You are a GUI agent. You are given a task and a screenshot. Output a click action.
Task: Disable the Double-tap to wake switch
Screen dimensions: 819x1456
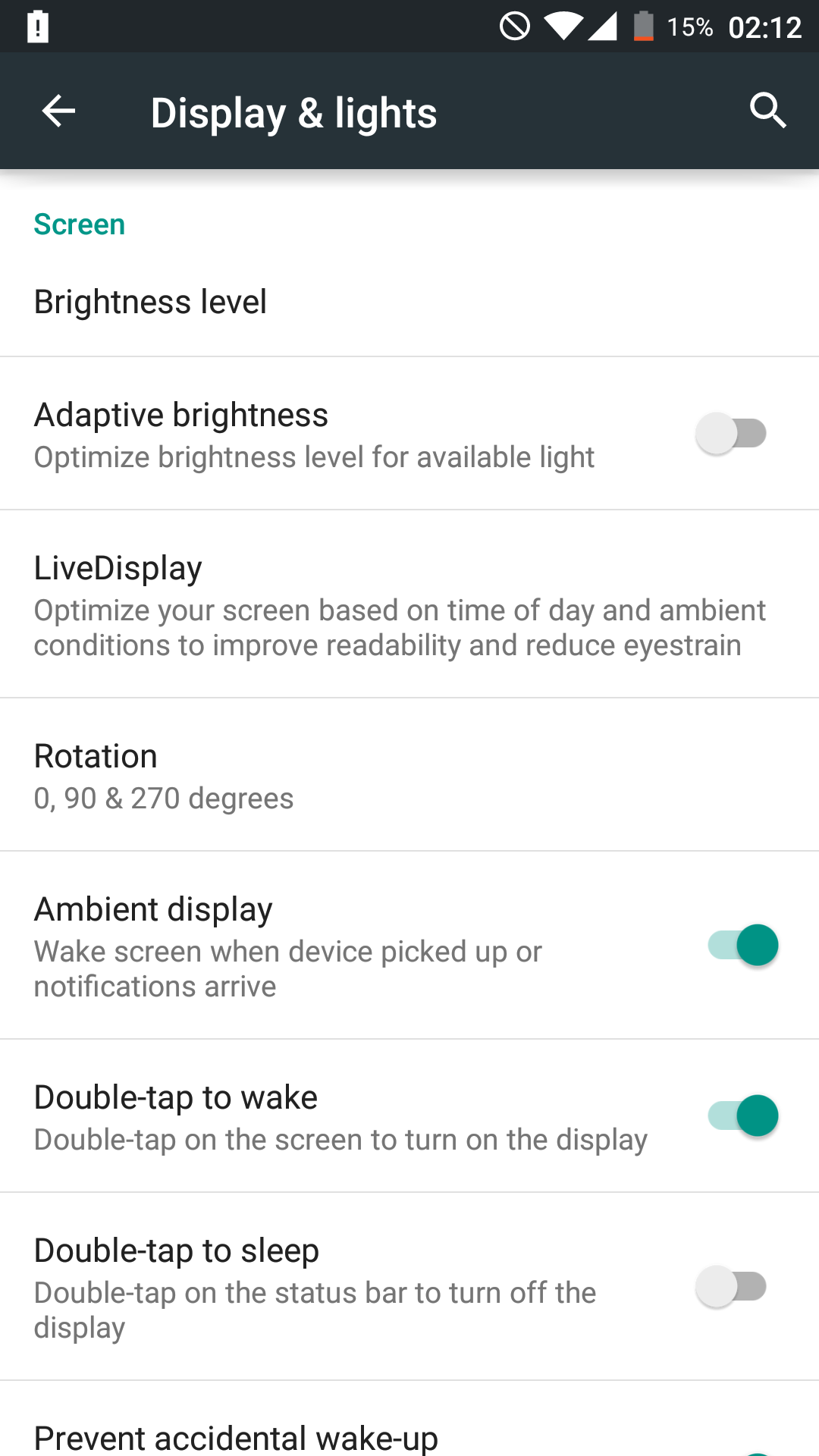[743, 1116]
